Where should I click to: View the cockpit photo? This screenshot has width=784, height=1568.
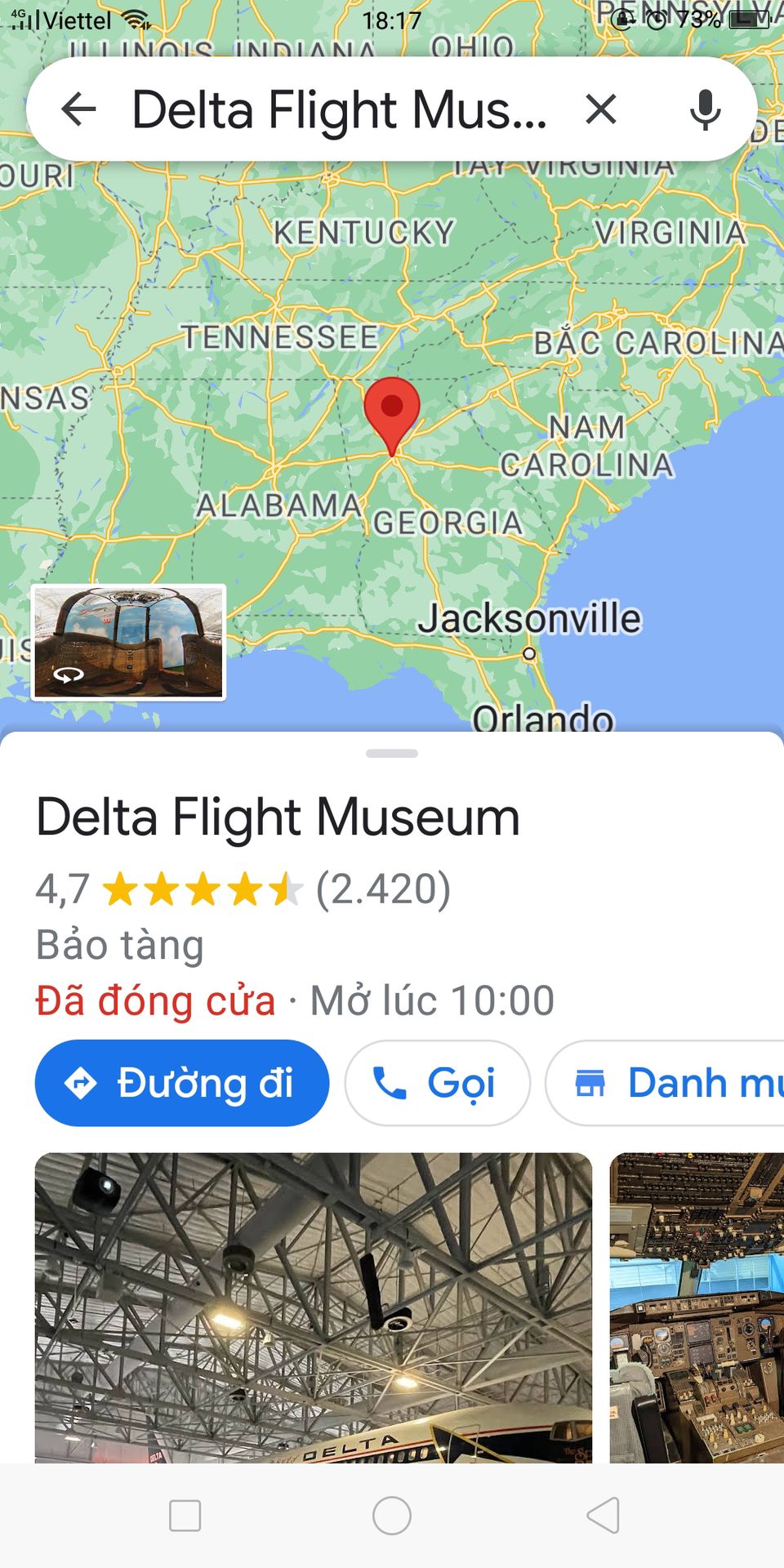(x=696, y=1307)
